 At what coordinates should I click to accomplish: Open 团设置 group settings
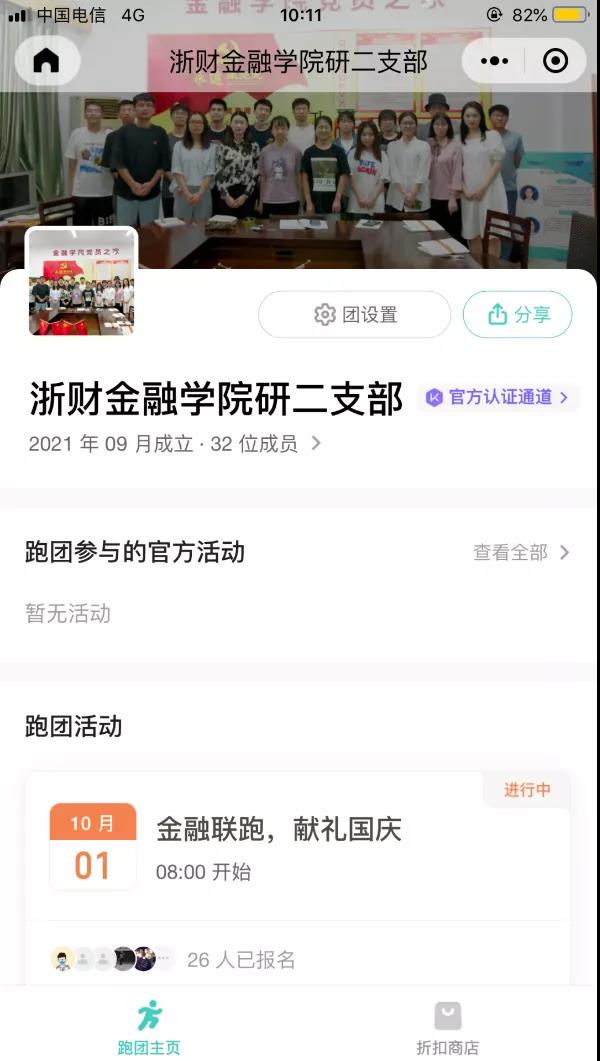tap(354, 315)
